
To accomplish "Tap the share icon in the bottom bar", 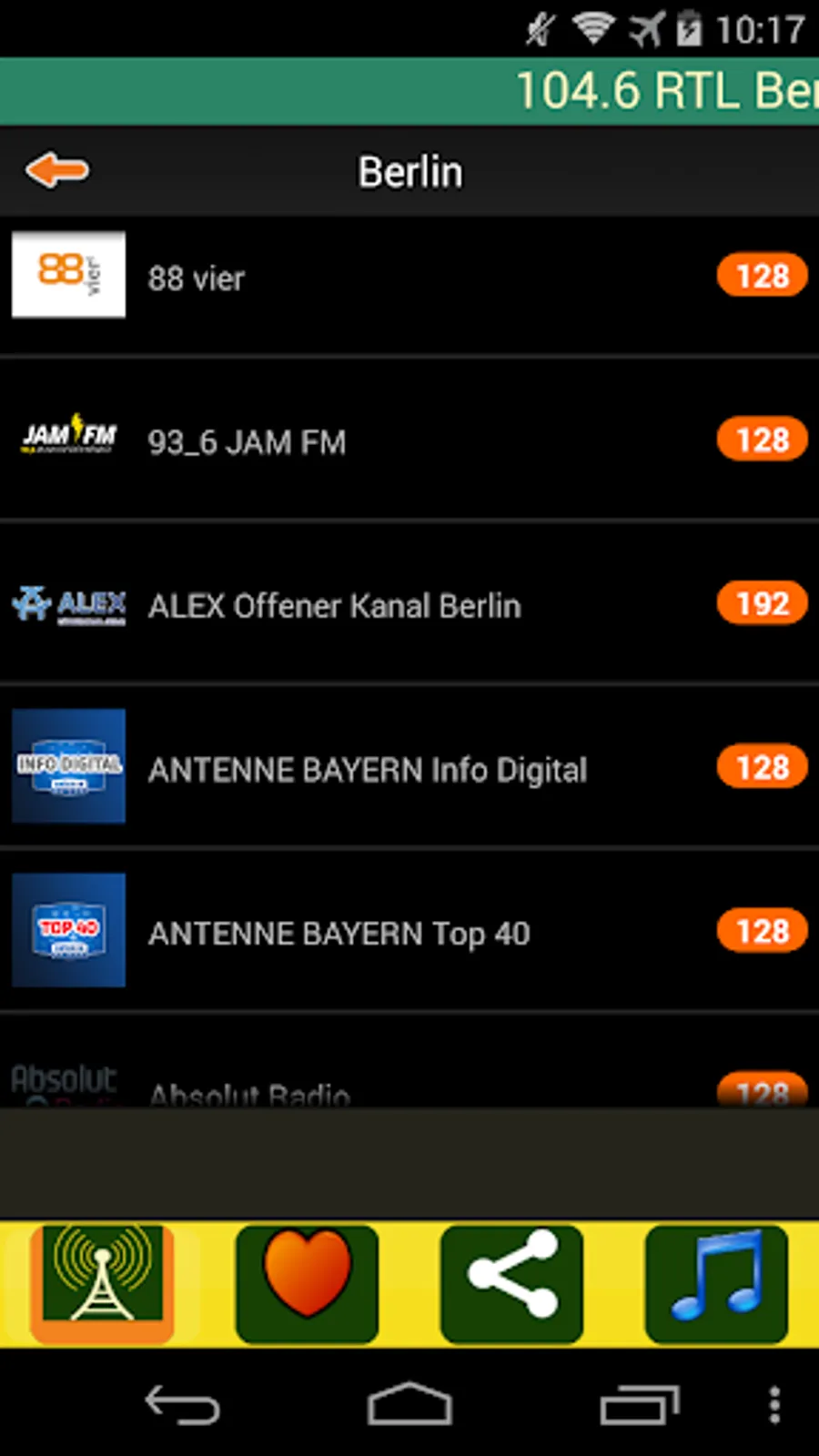I will pyautogui.click(x=511, y=1283).
